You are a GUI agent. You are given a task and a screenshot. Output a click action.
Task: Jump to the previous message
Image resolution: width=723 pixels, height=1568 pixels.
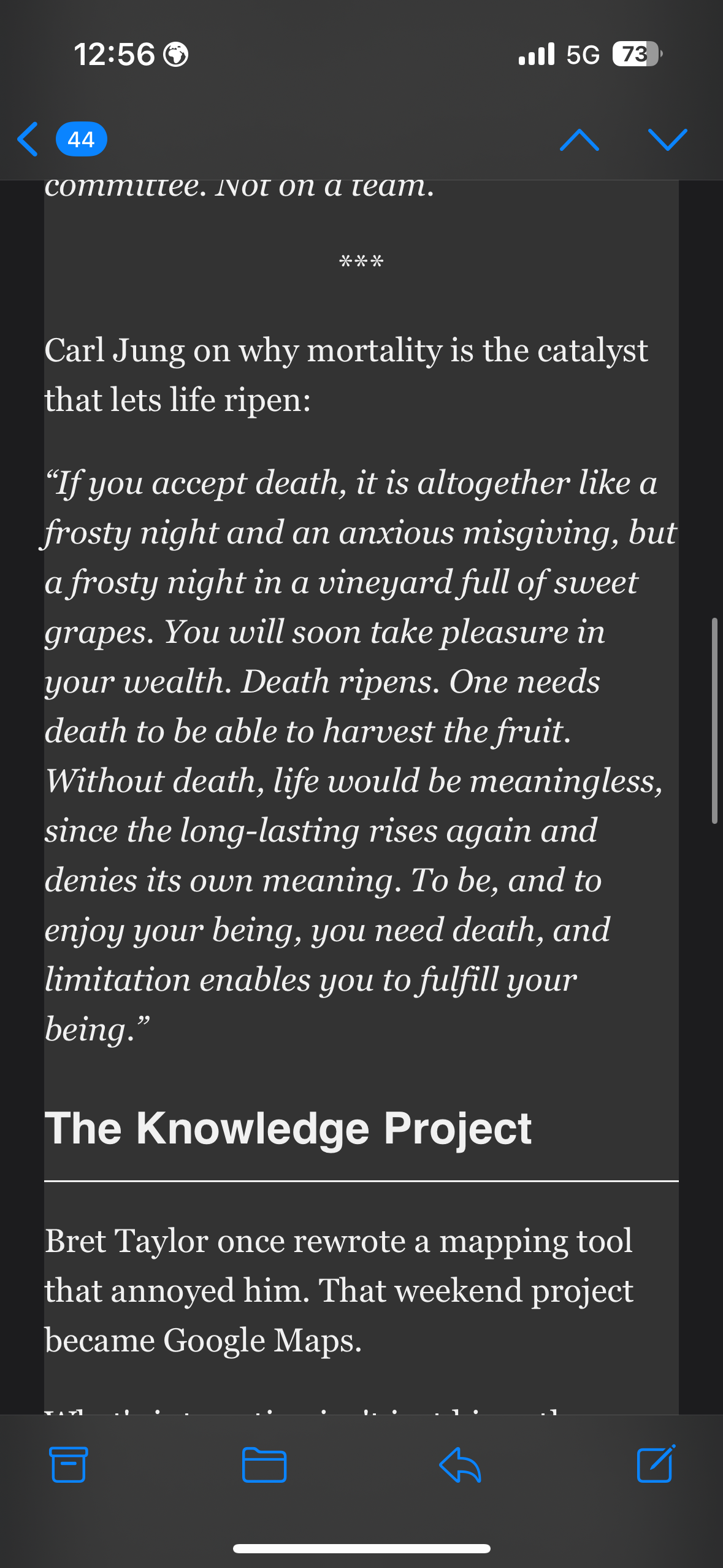point(579,139)
